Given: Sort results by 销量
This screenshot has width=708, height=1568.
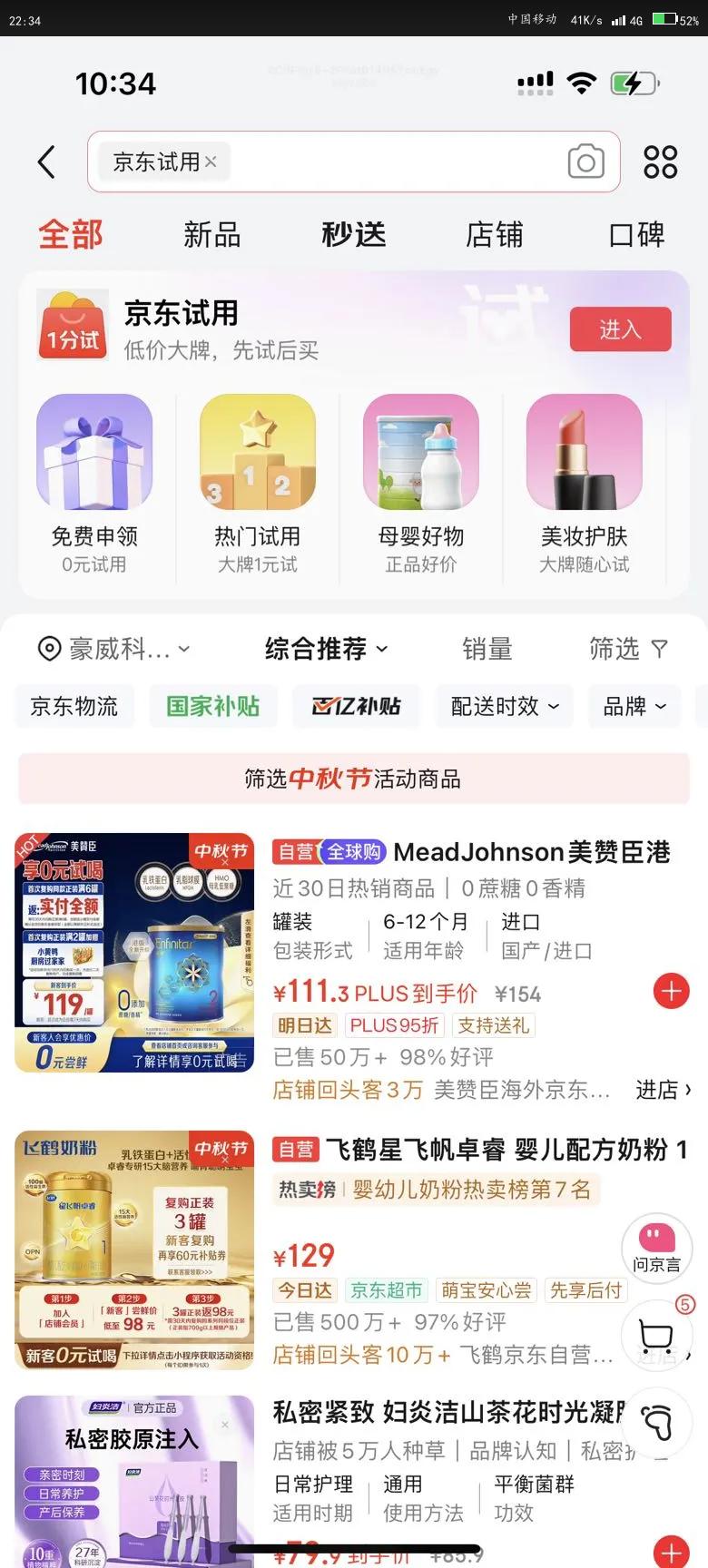Looking at the screenshot, I should click(487, 649).
